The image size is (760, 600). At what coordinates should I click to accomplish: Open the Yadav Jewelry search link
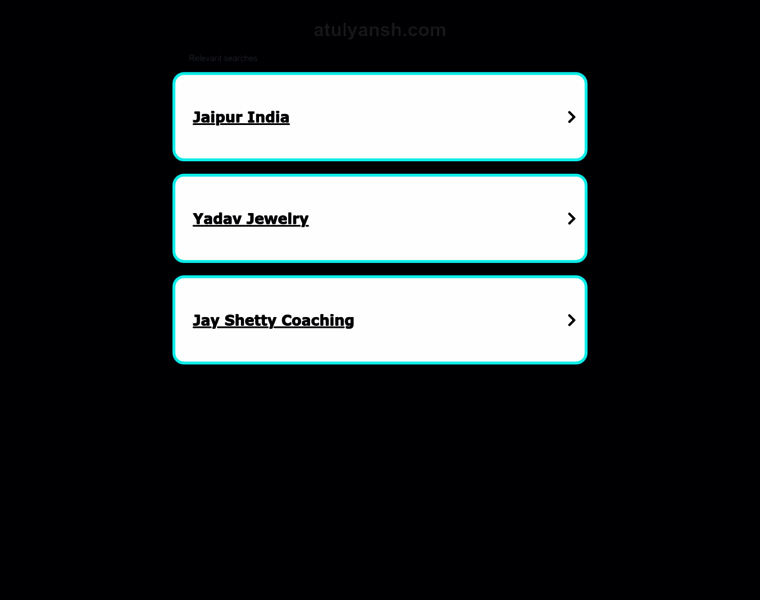coord(251,219)
